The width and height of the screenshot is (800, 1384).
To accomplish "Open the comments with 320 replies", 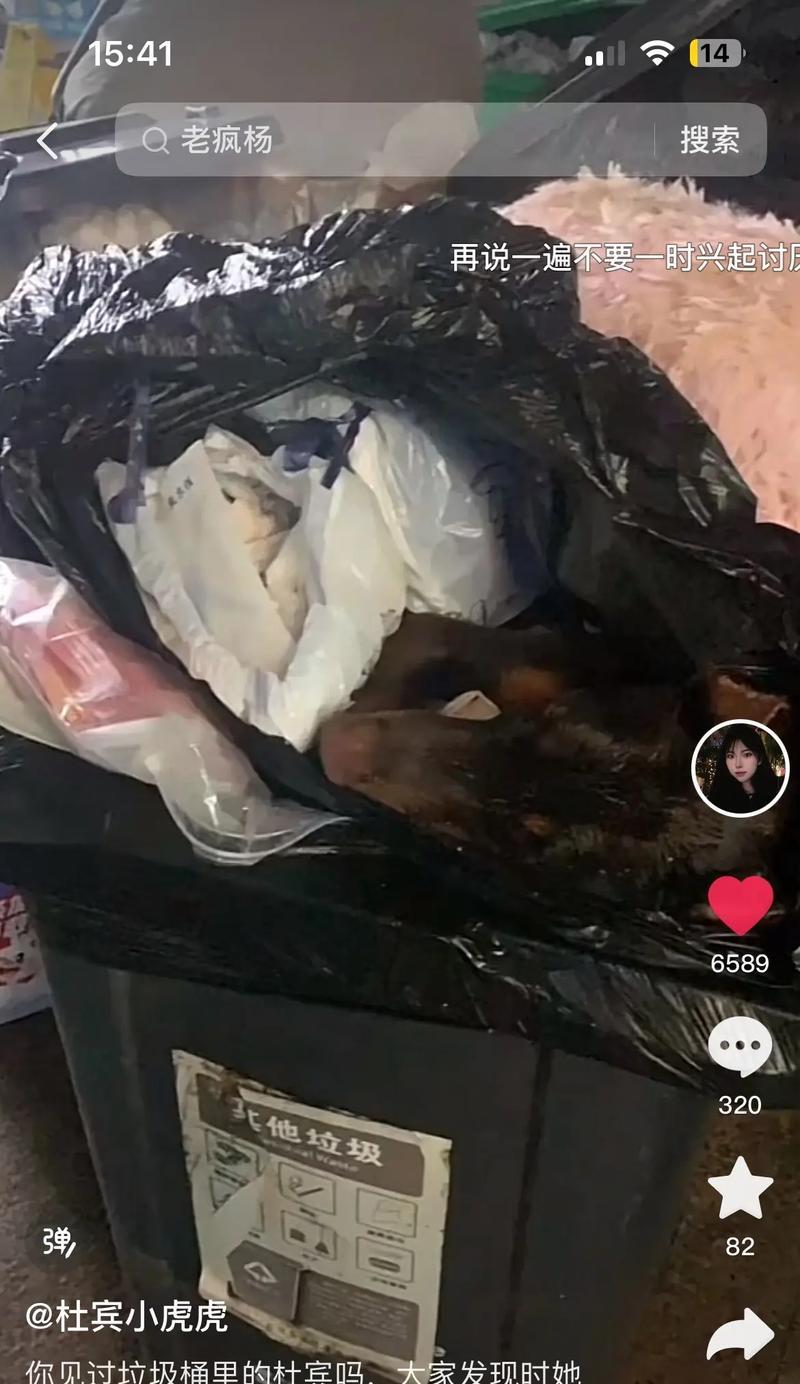I will point(740,1047).
